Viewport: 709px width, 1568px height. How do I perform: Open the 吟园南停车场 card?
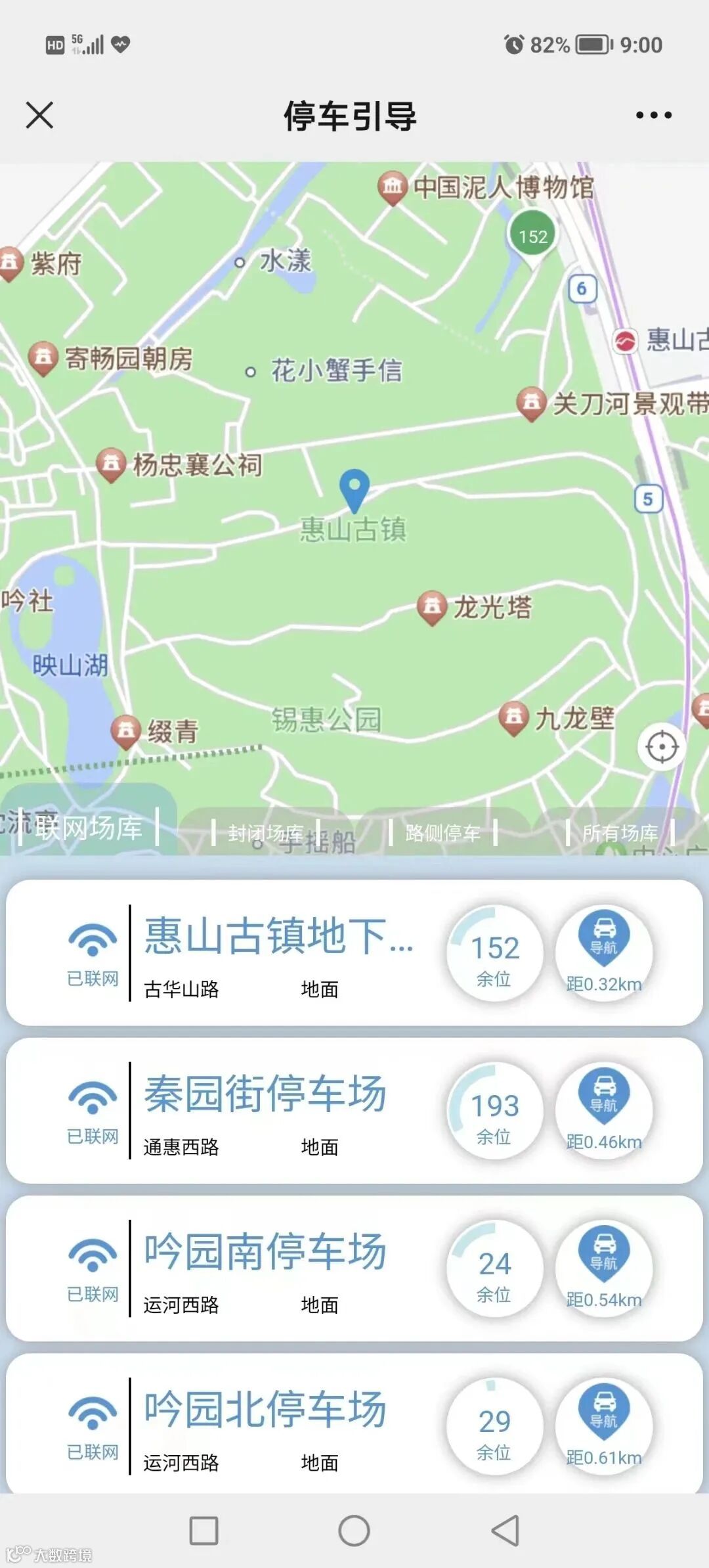click(x=354, y=1268)
